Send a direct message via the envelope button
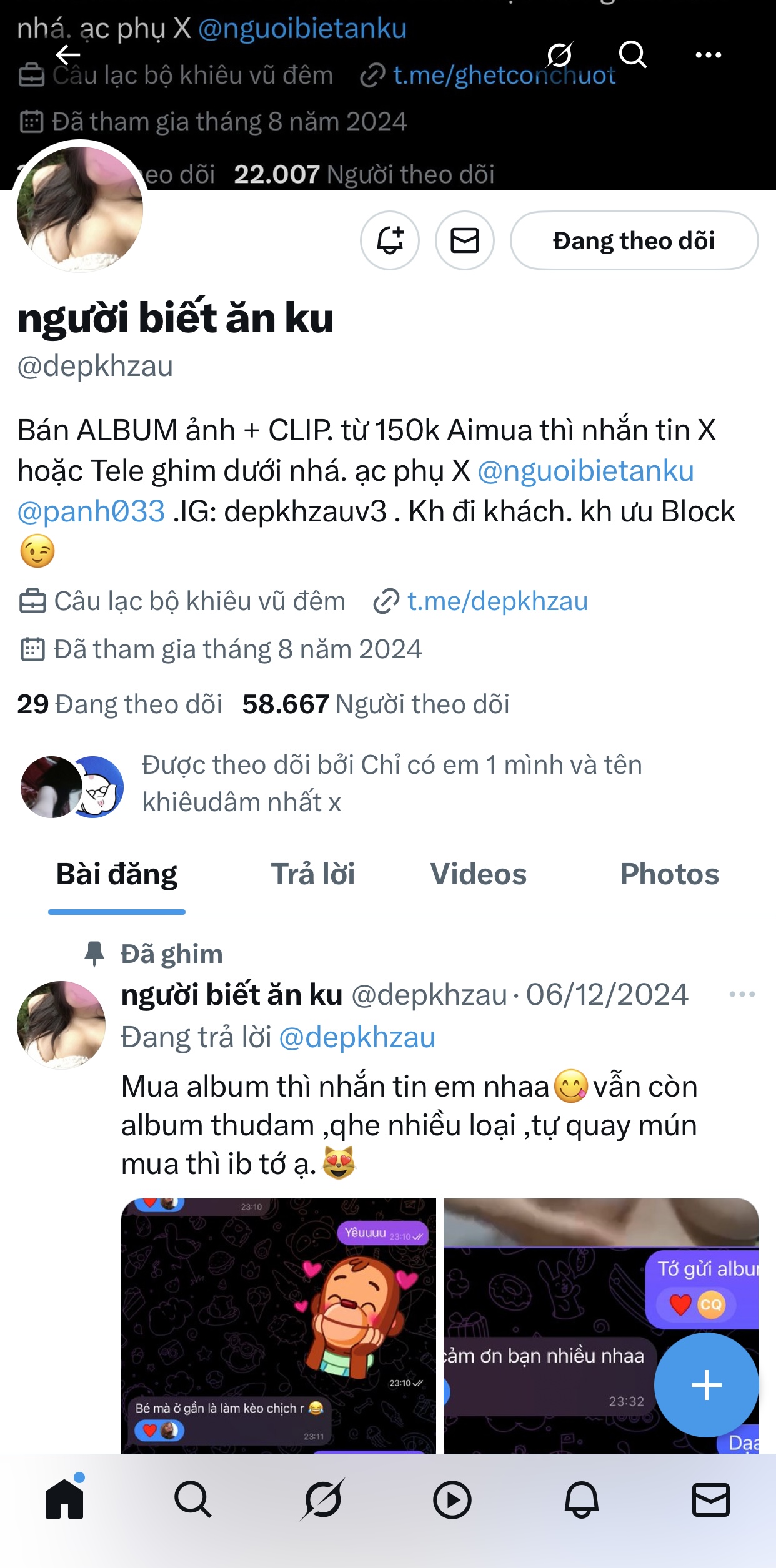776x1568 pixels. [x=465, y=240]
